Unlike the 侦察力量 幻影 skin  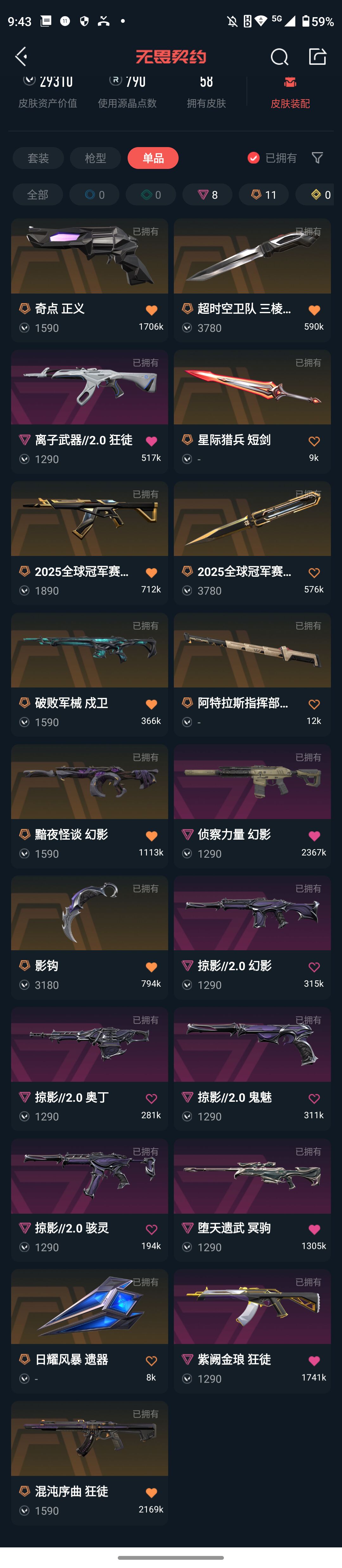point(314,836)
